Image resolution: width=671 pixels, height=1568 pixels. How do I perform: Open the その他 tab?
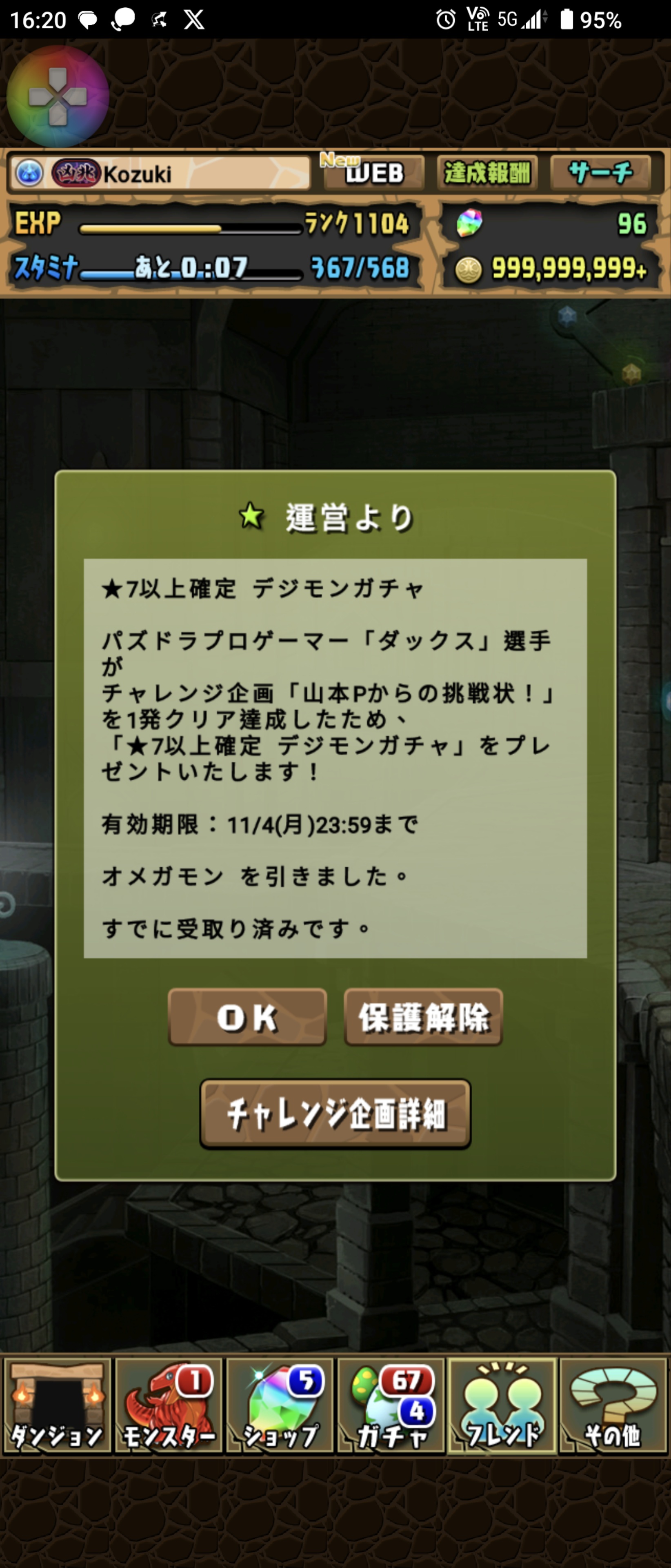[613, 1406]
